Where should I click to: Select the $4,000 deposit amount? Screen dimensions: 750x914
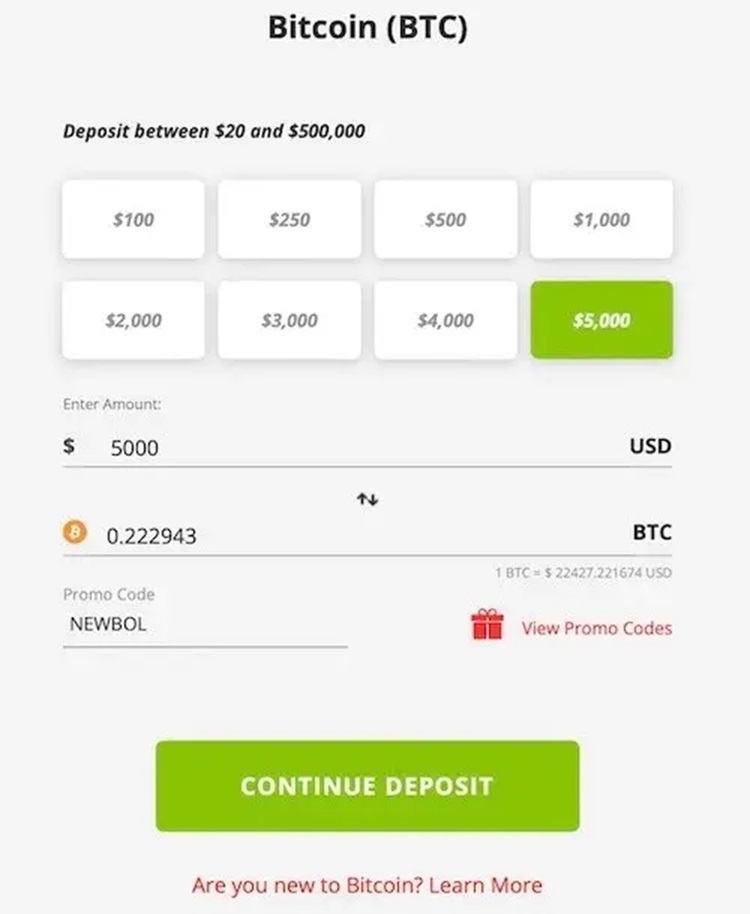pos(445,320)
